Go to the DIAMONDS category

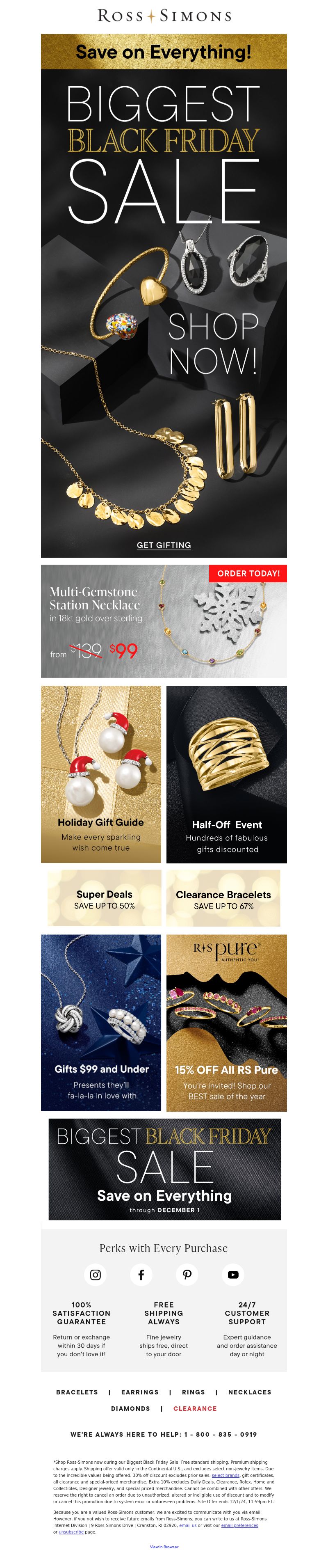(130, 1408)
